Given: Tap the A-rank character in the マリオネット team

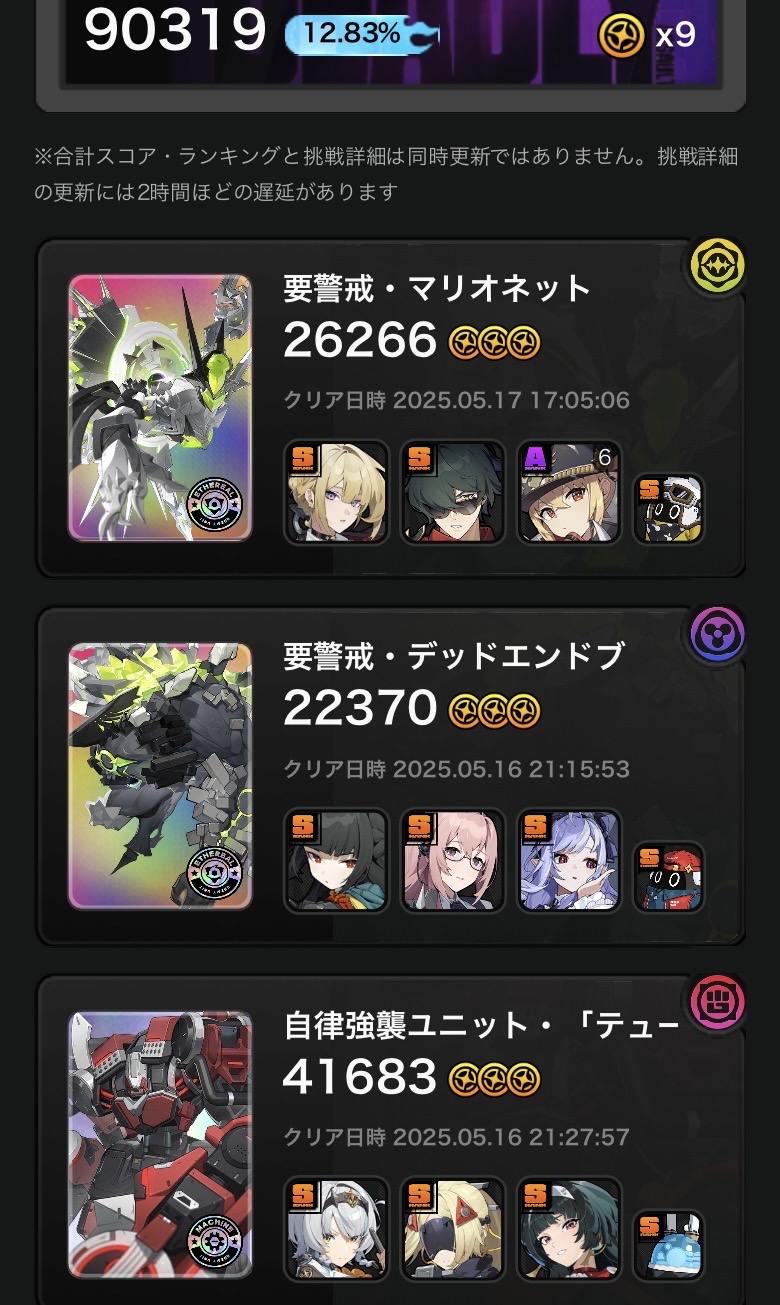Looking at the screenshot, I should pyautogui.click(x=570, y=492).
